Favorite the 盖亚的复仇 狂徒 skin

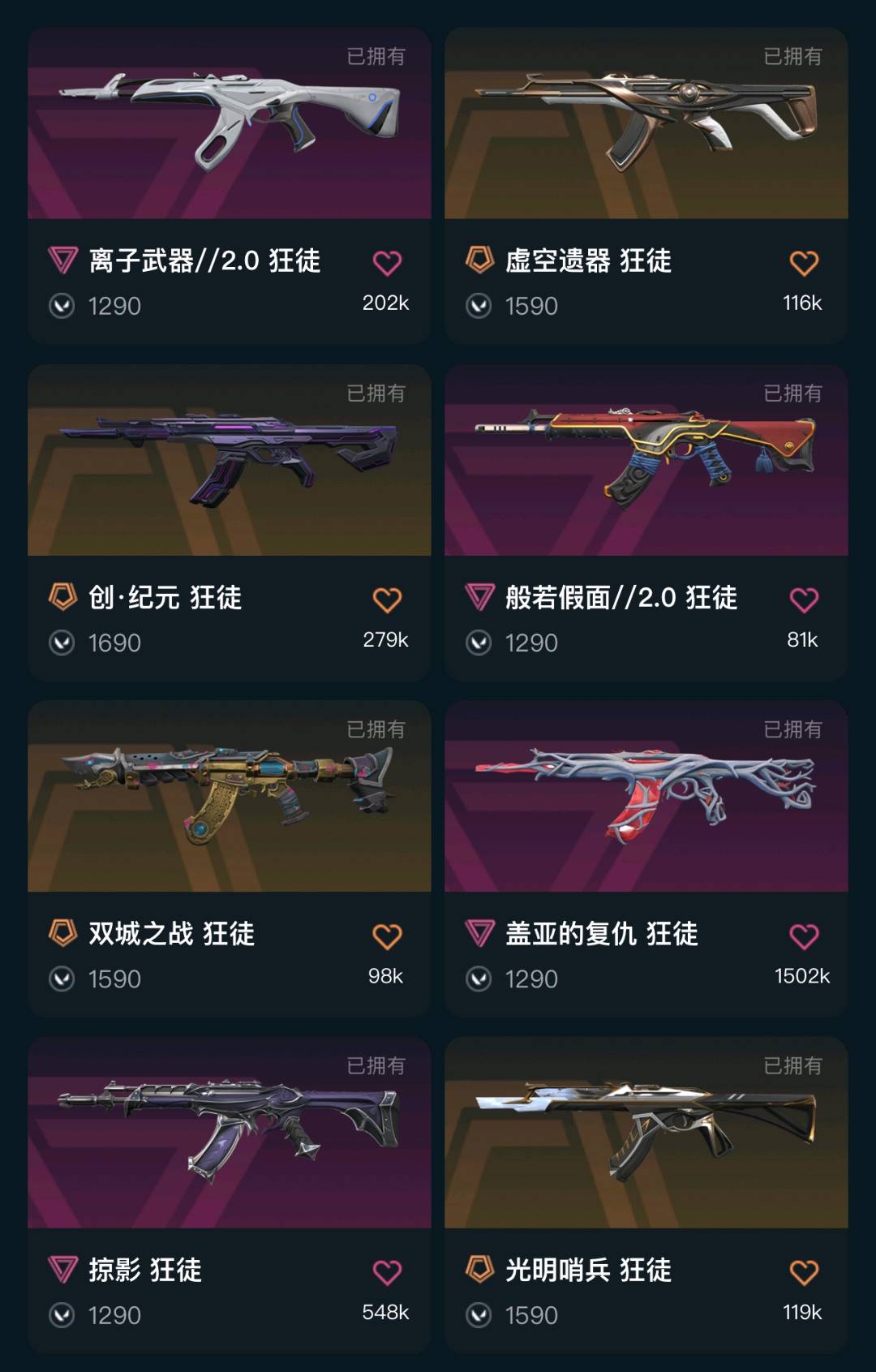804,936
